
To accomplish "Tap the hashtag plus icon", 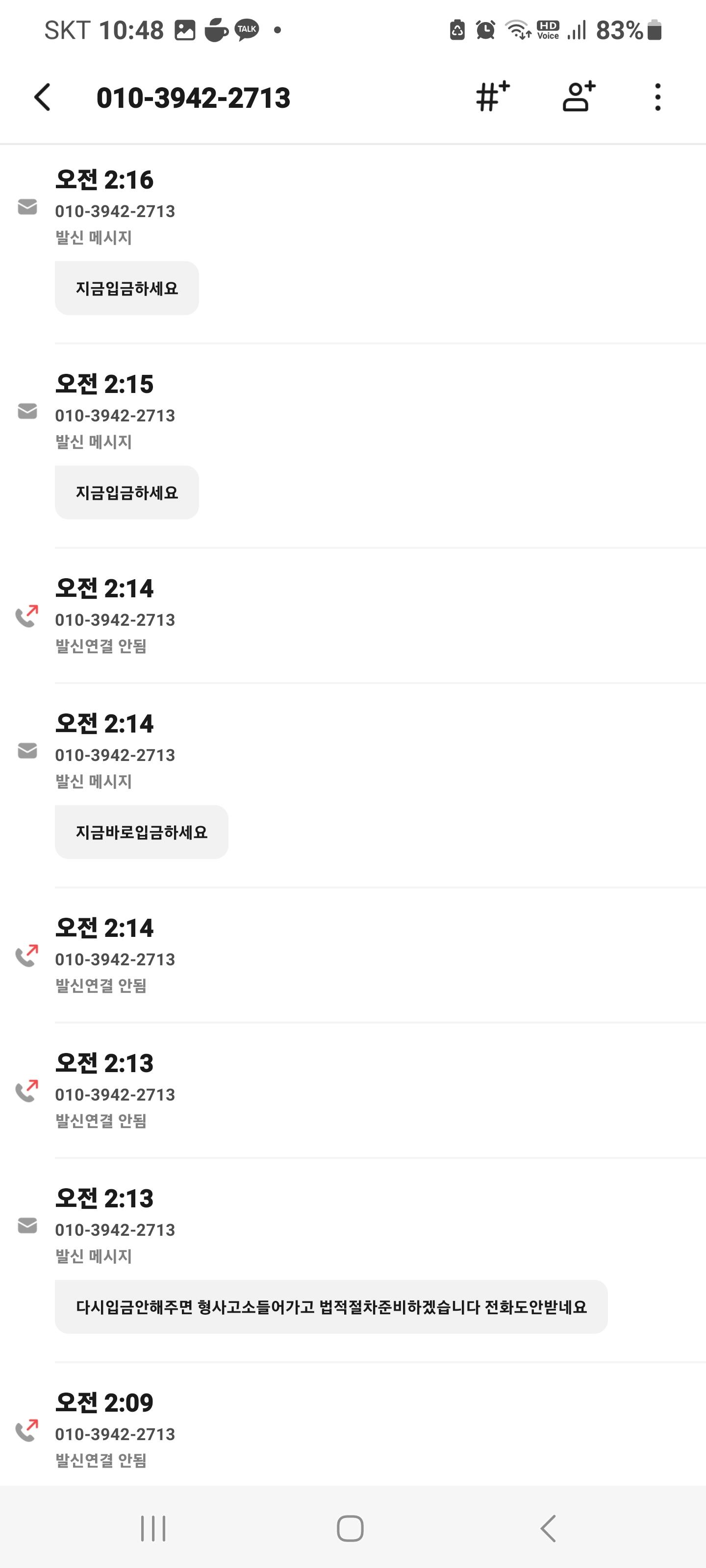I will pyautogui.click(x=492, y=97).
